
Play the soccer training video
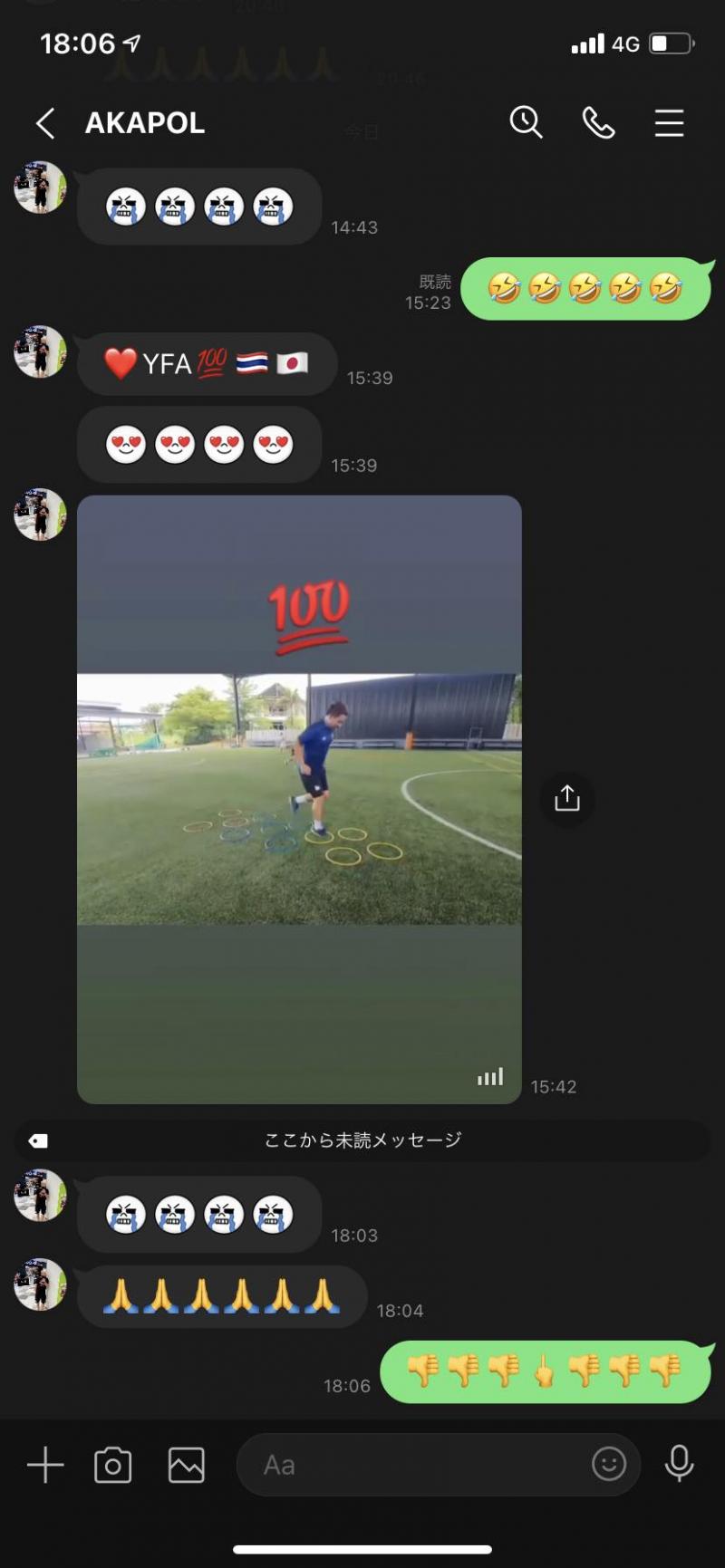pyautogui.click(x=299, y=799)
